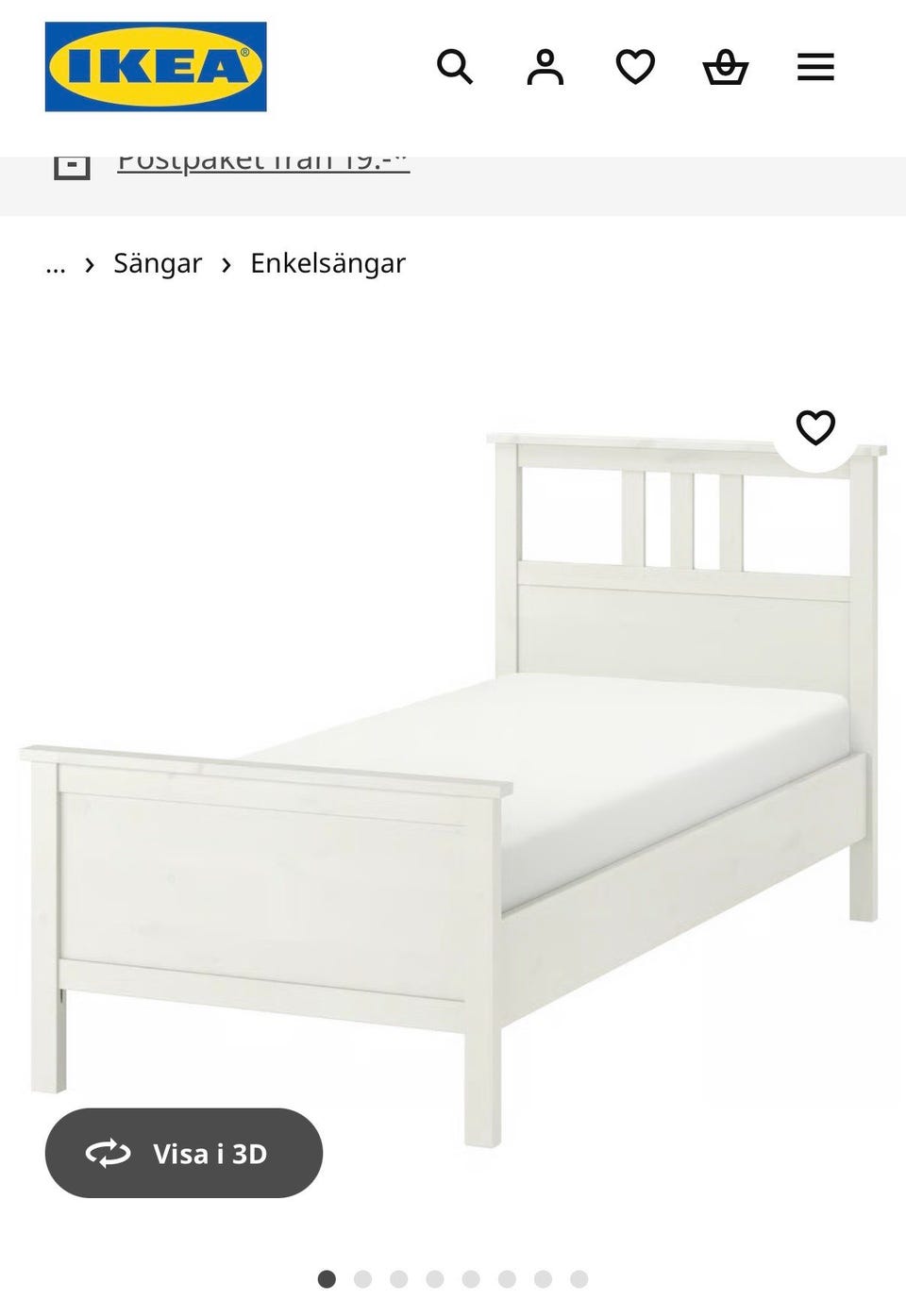Open the Enkelsängar category
This screenshot has width=906, height=1316.
(x=327, y=263)
